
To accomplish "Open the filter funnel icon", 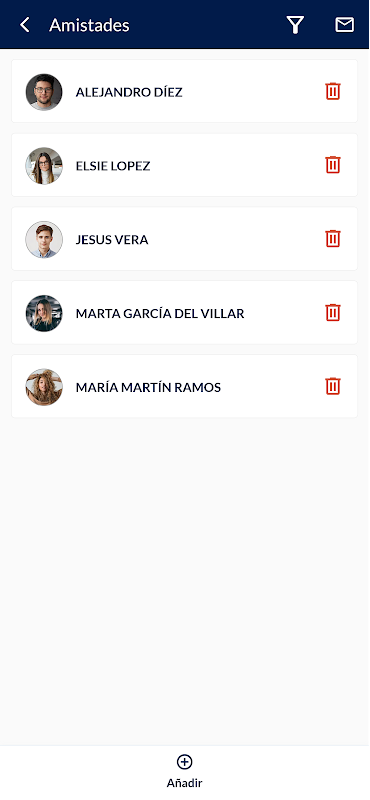I will 295,24.
